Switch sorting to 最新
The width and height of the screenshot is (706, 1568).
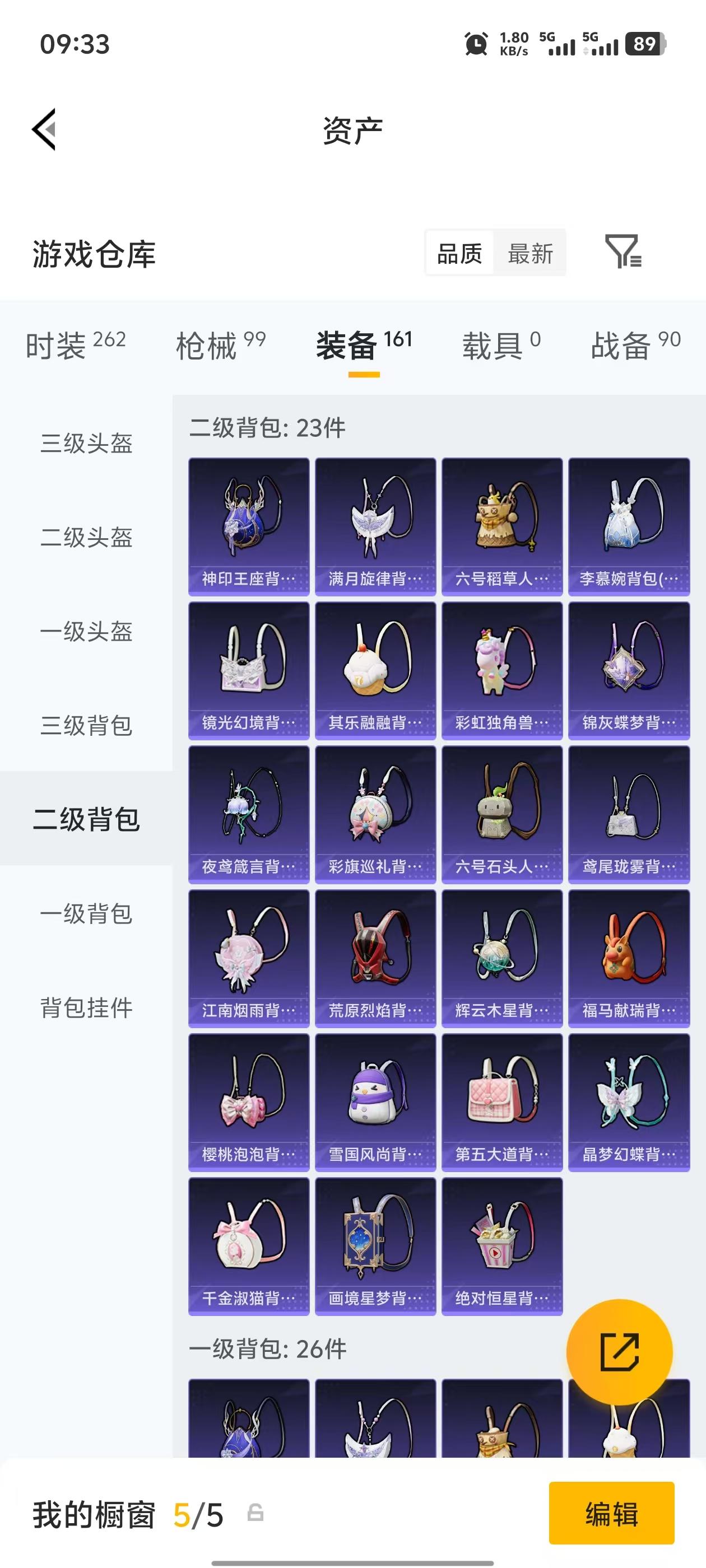click(530, 253)
